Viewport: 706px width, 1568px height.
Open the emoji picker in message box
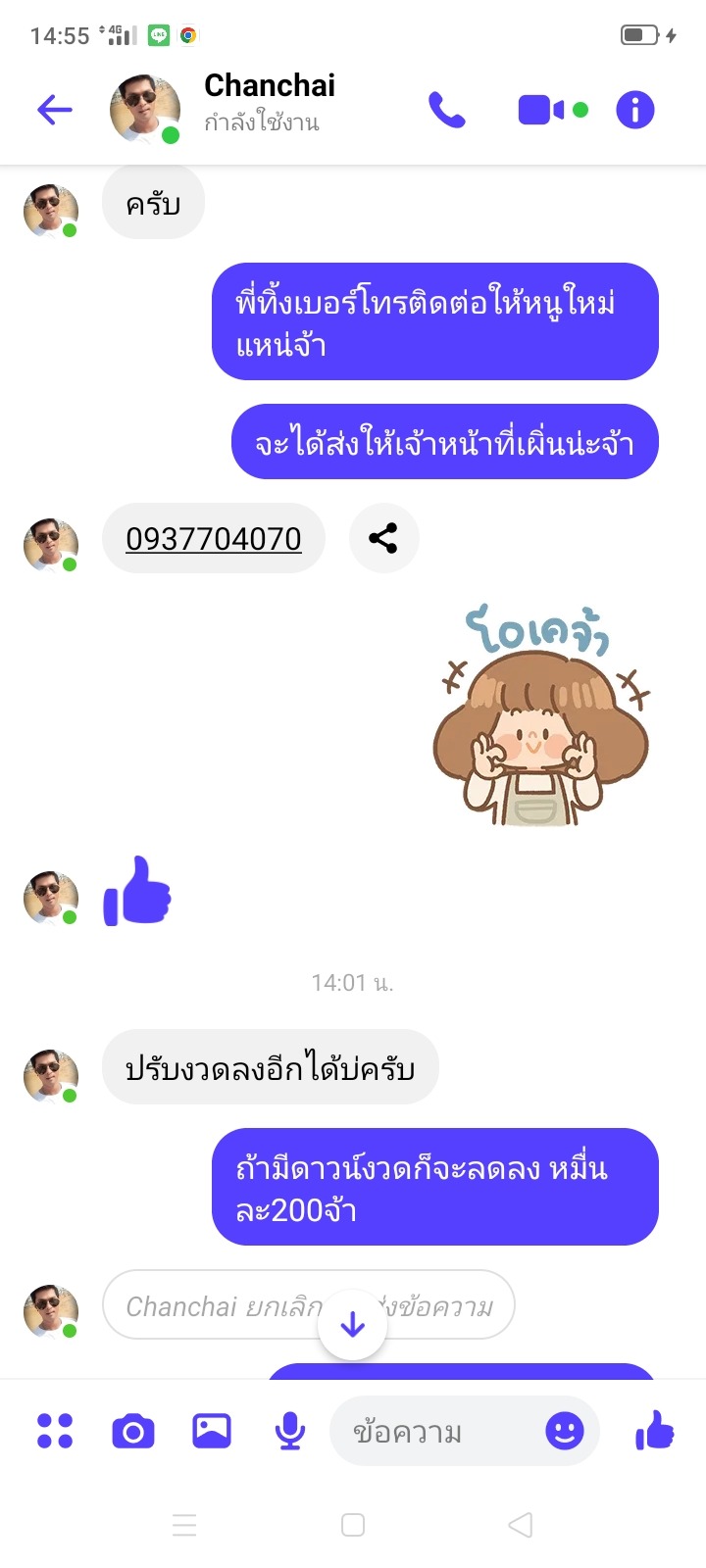tap(565, 1431)
